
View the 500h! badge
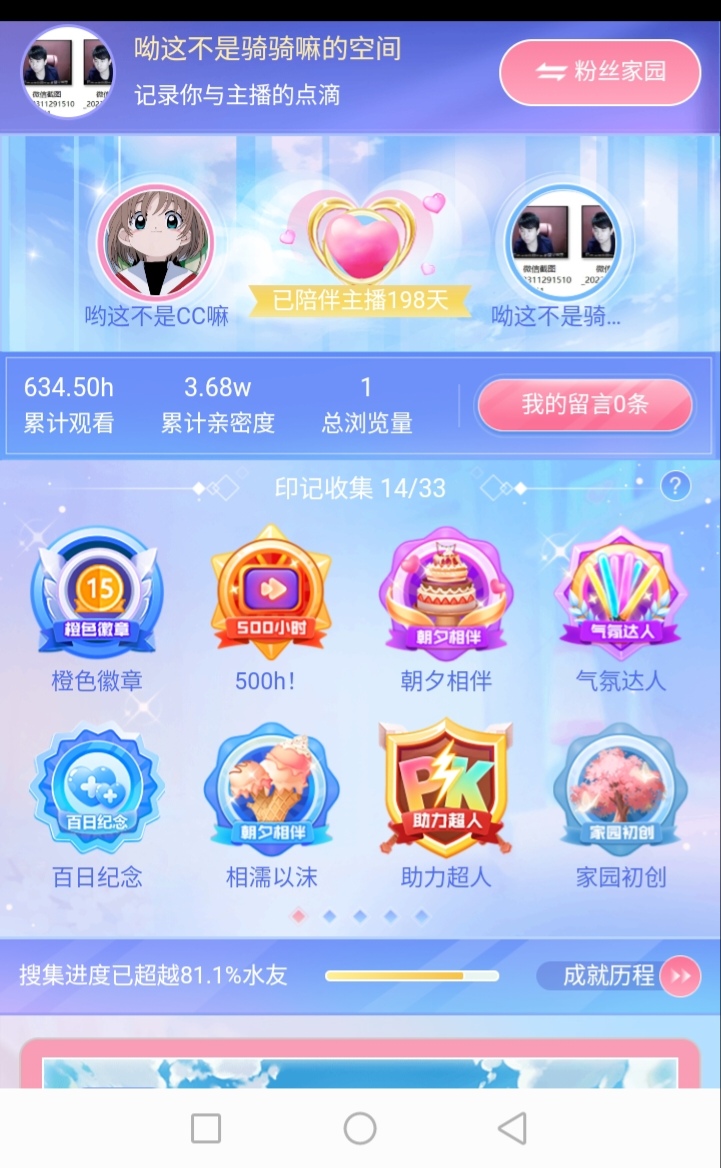(270, 594)
